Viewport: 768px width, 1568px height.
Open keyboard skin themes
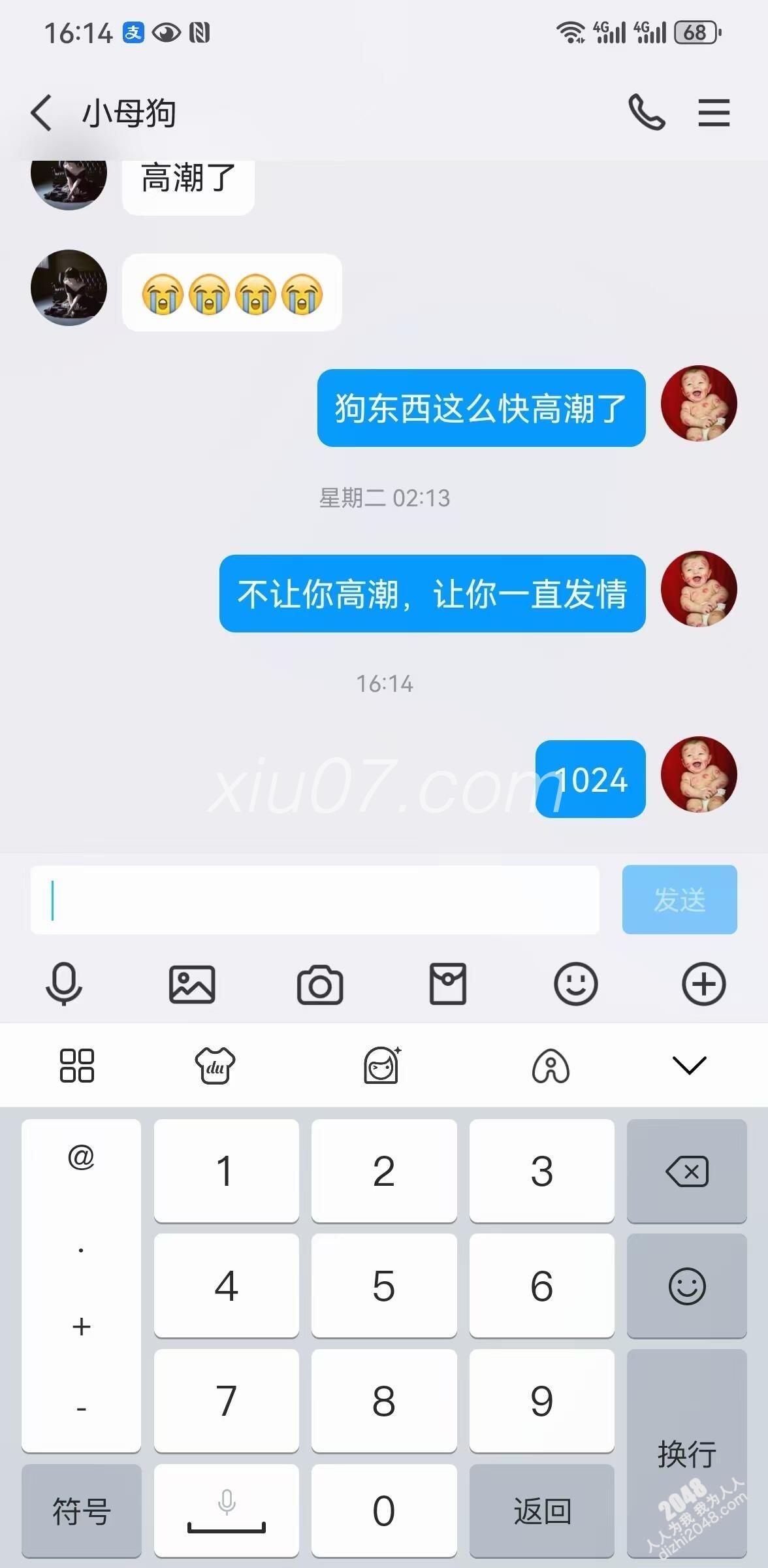[215, 1066]
